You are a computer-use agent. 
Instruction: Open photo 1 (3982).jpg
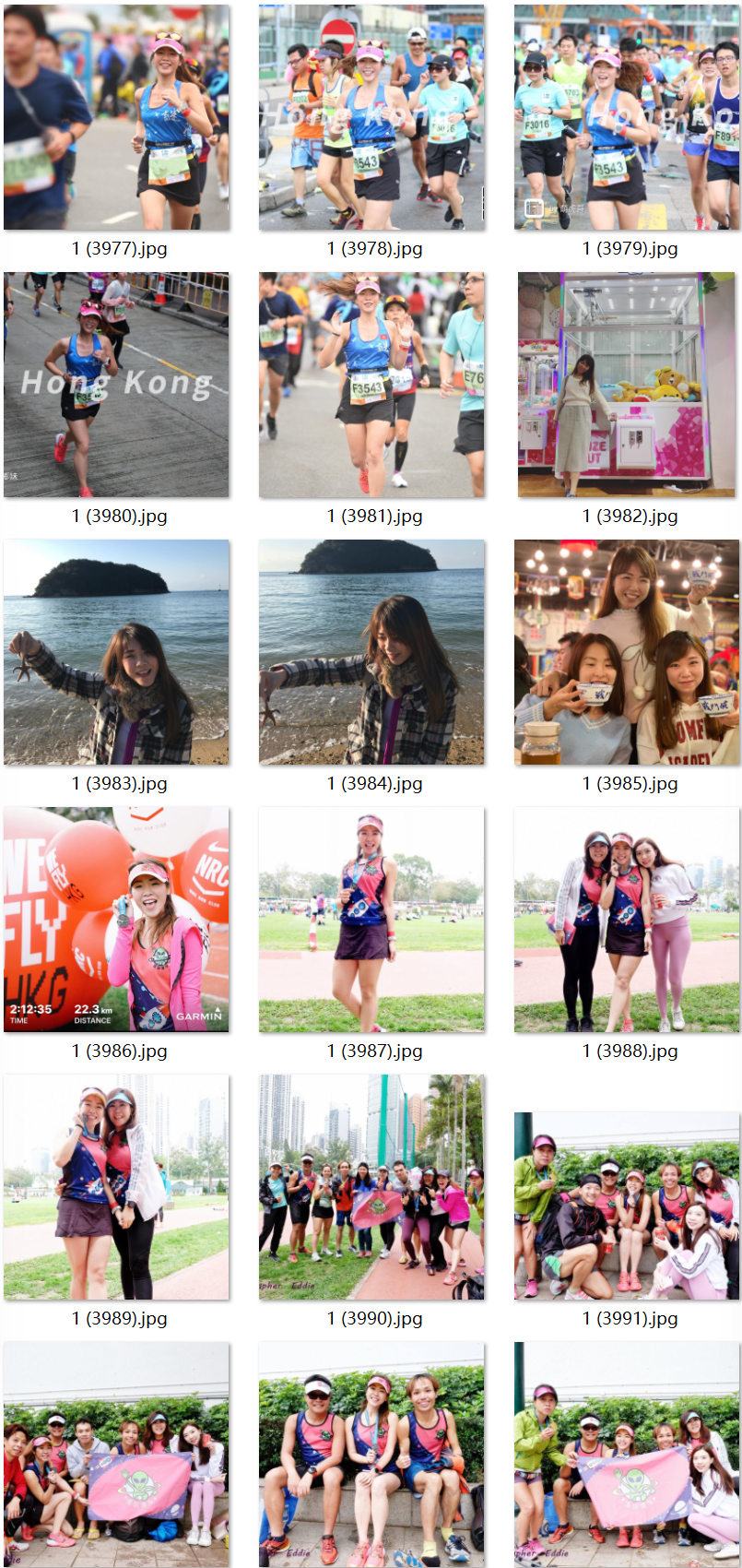[x=627, y=385]
